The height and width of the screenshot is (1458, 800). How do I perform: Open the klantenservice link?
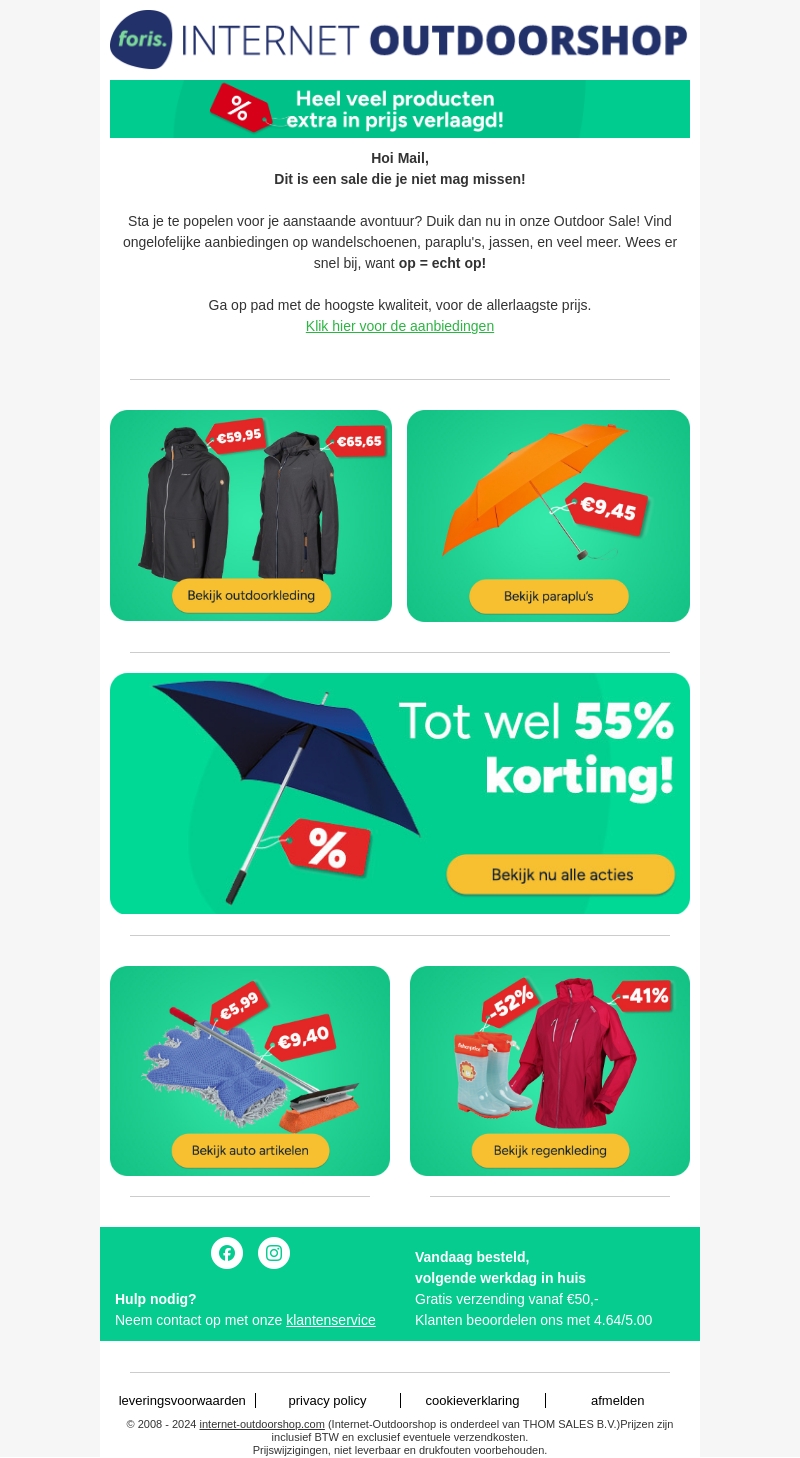(x=330, y=1320)
